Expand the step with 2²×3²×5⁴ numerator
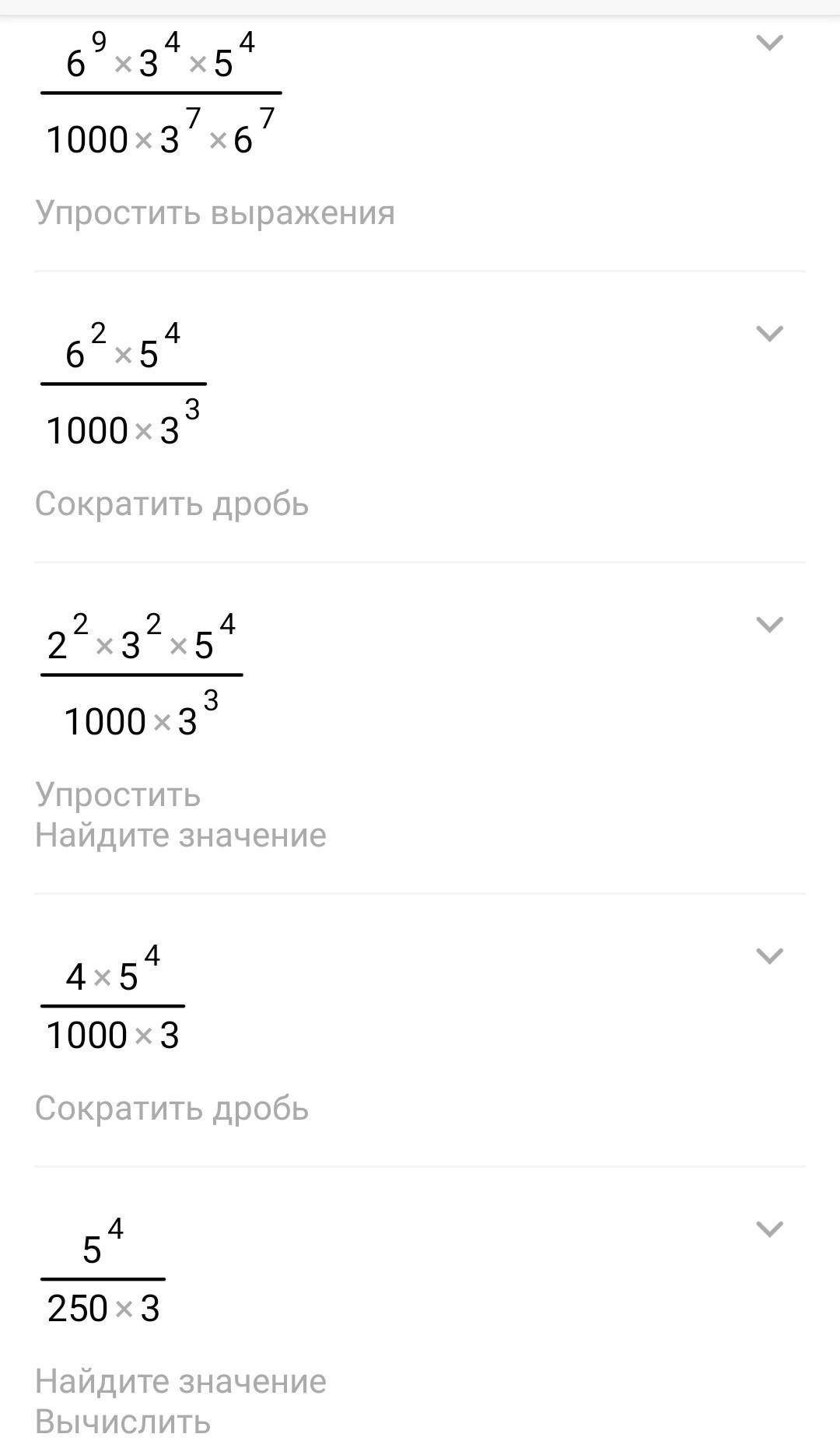Image resolution: width=840 pixels, height=1448 pixels. click(x=769, y=624)
